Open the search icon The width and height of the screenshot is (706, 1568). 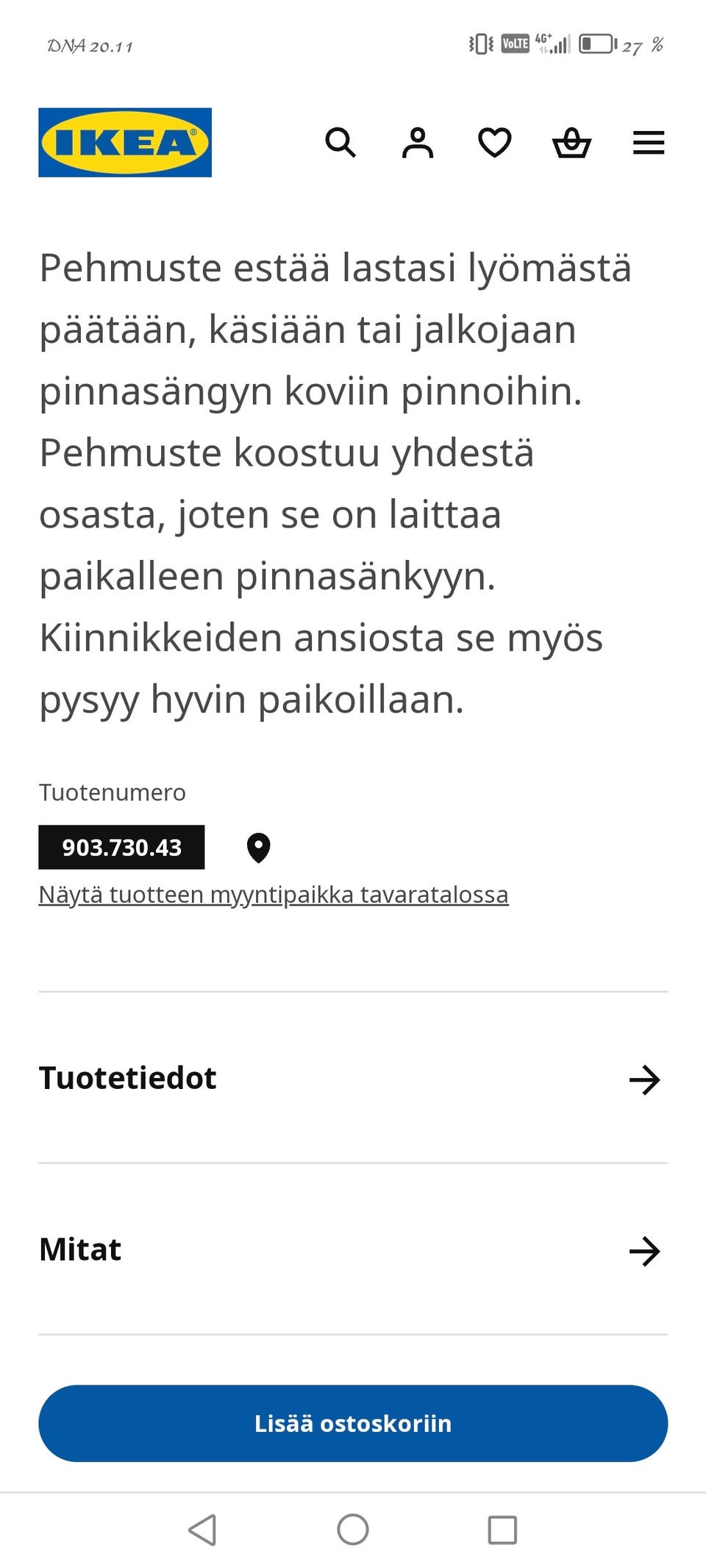[341, 143]
